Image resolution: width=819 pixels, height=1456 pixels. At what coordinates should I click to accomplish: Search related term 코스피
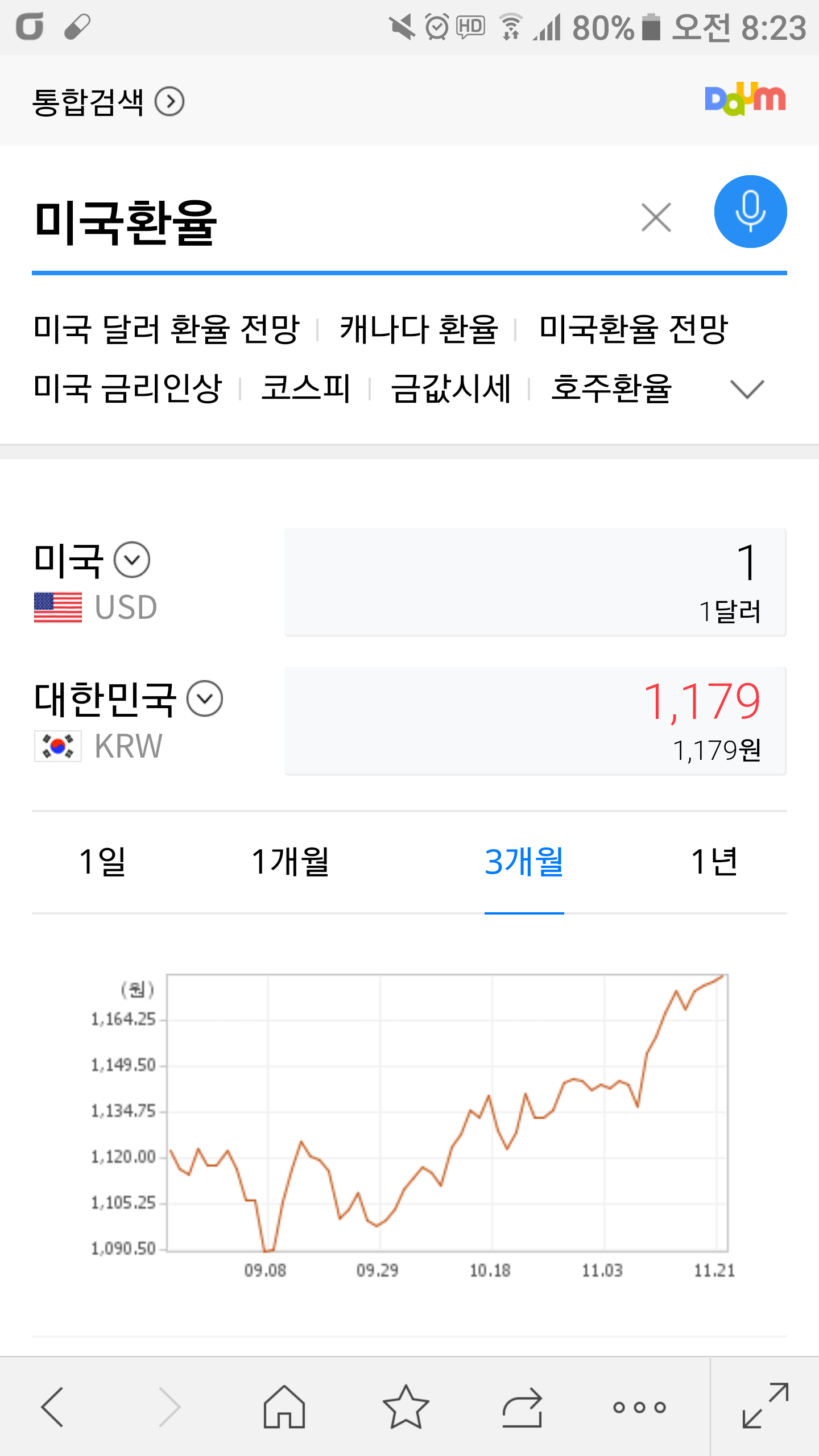(x=305, y=389)
